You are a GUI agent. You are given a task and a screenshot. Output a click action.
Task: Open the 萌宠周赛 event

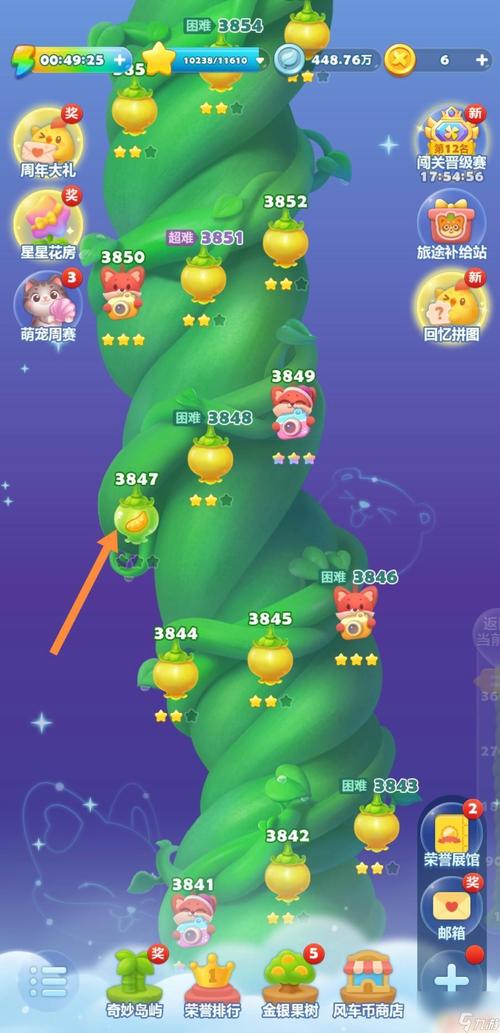47,306
